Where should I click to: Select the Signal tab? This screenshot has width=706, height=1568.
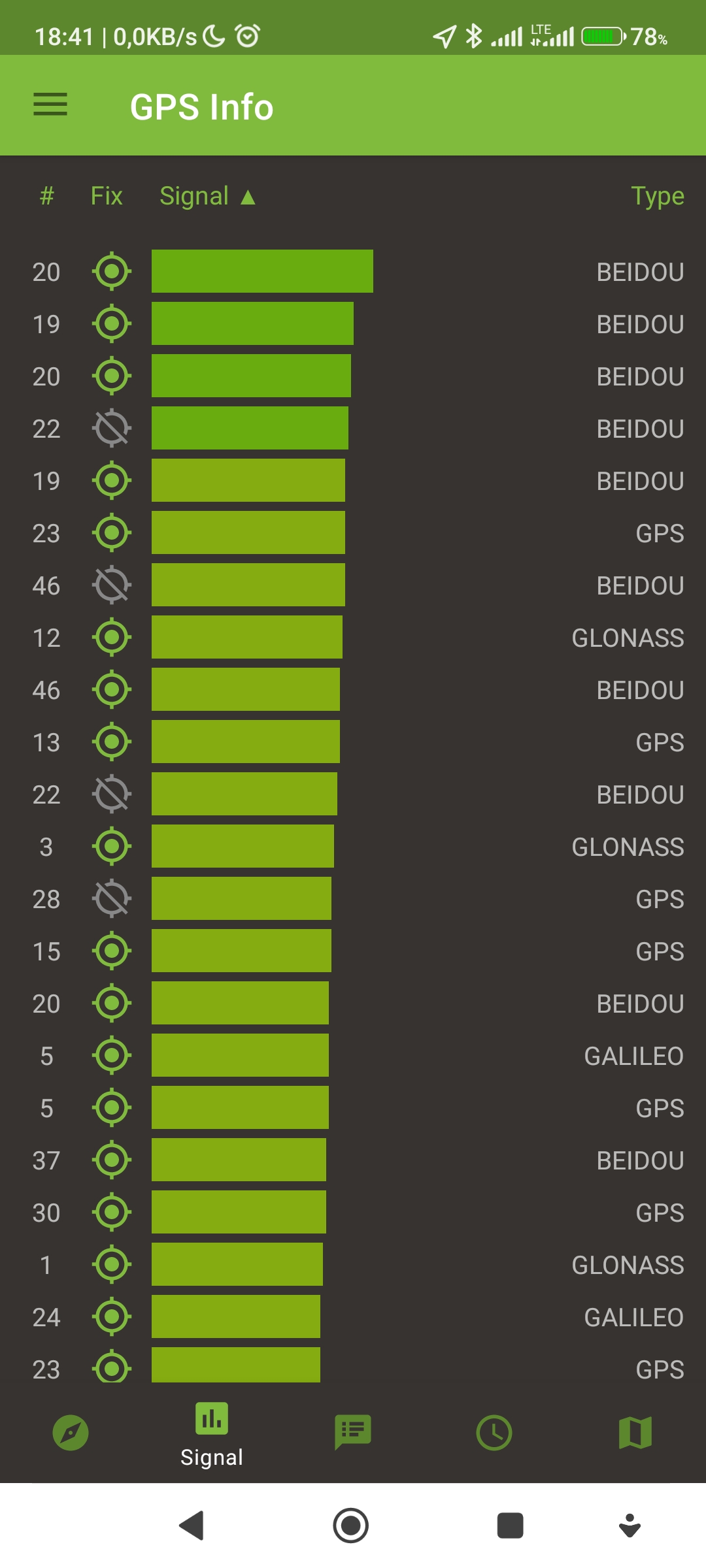pos(212,1434)
